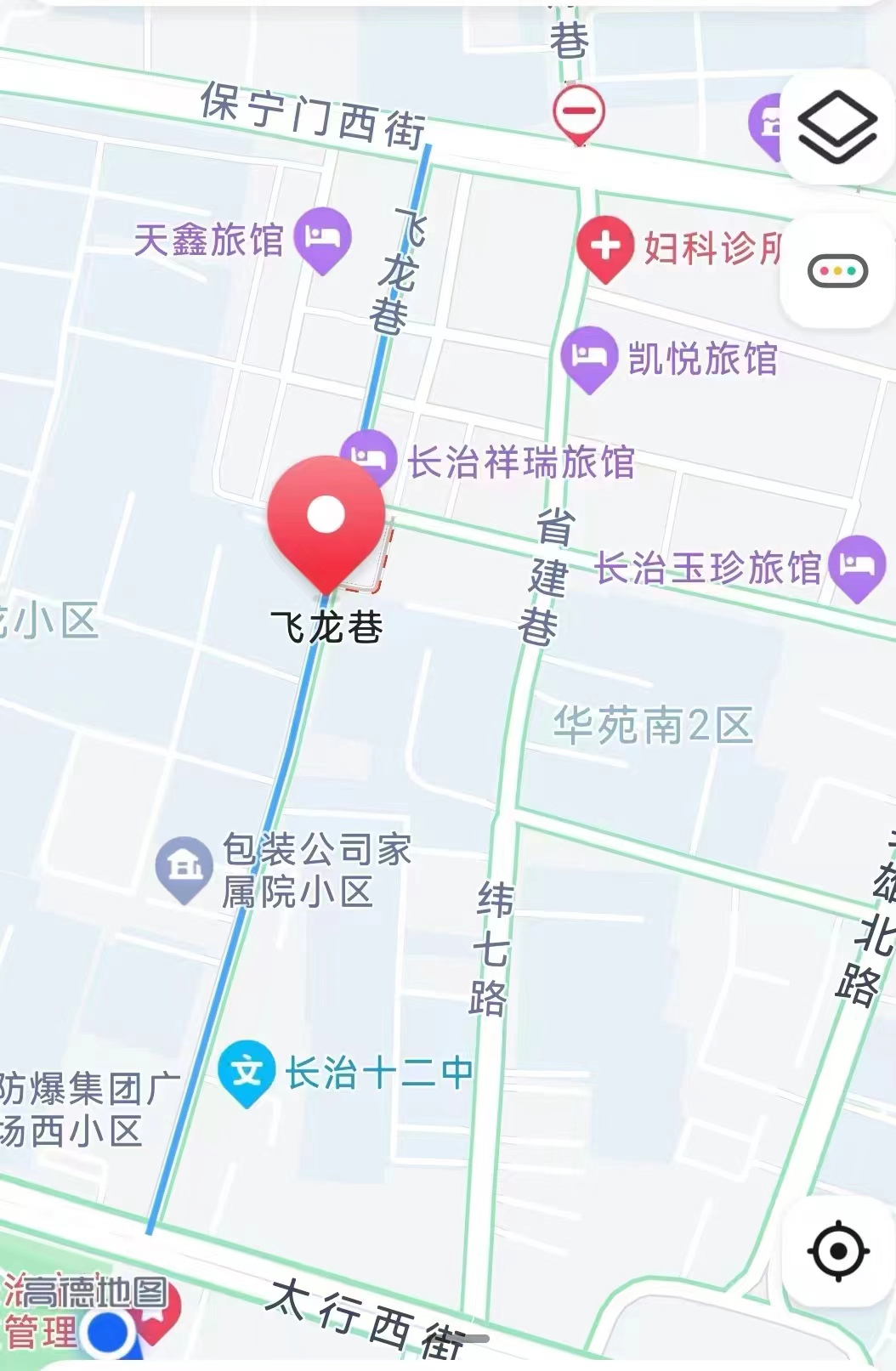896x1371 pixels.
Task: Tap the no-entry road restriction marker
Action: [x=579, y=112]
